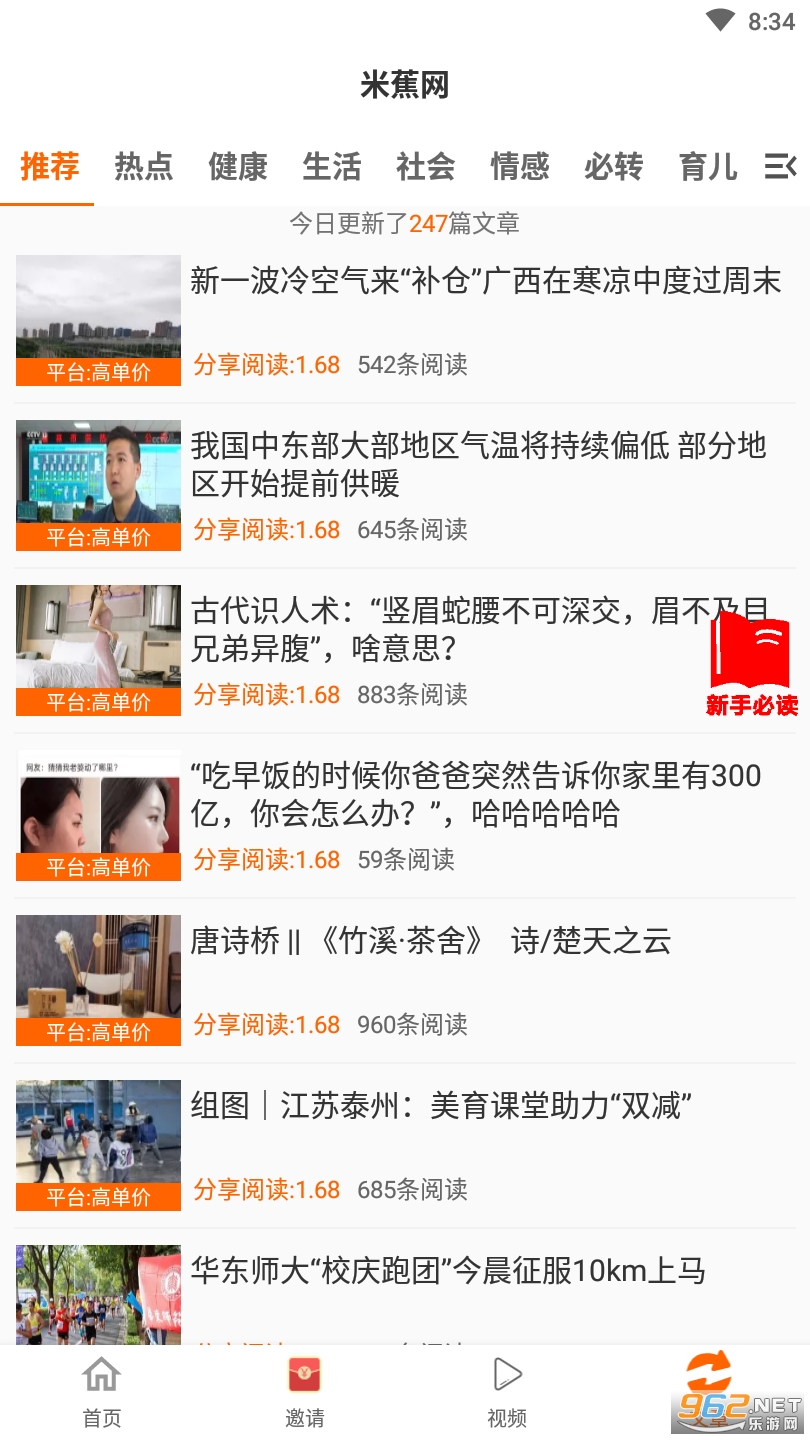The width and height of the screenshot is (810, 1440).
Task: Switch to the 视频 bottom tab
Action: [x=507, y=1393]
